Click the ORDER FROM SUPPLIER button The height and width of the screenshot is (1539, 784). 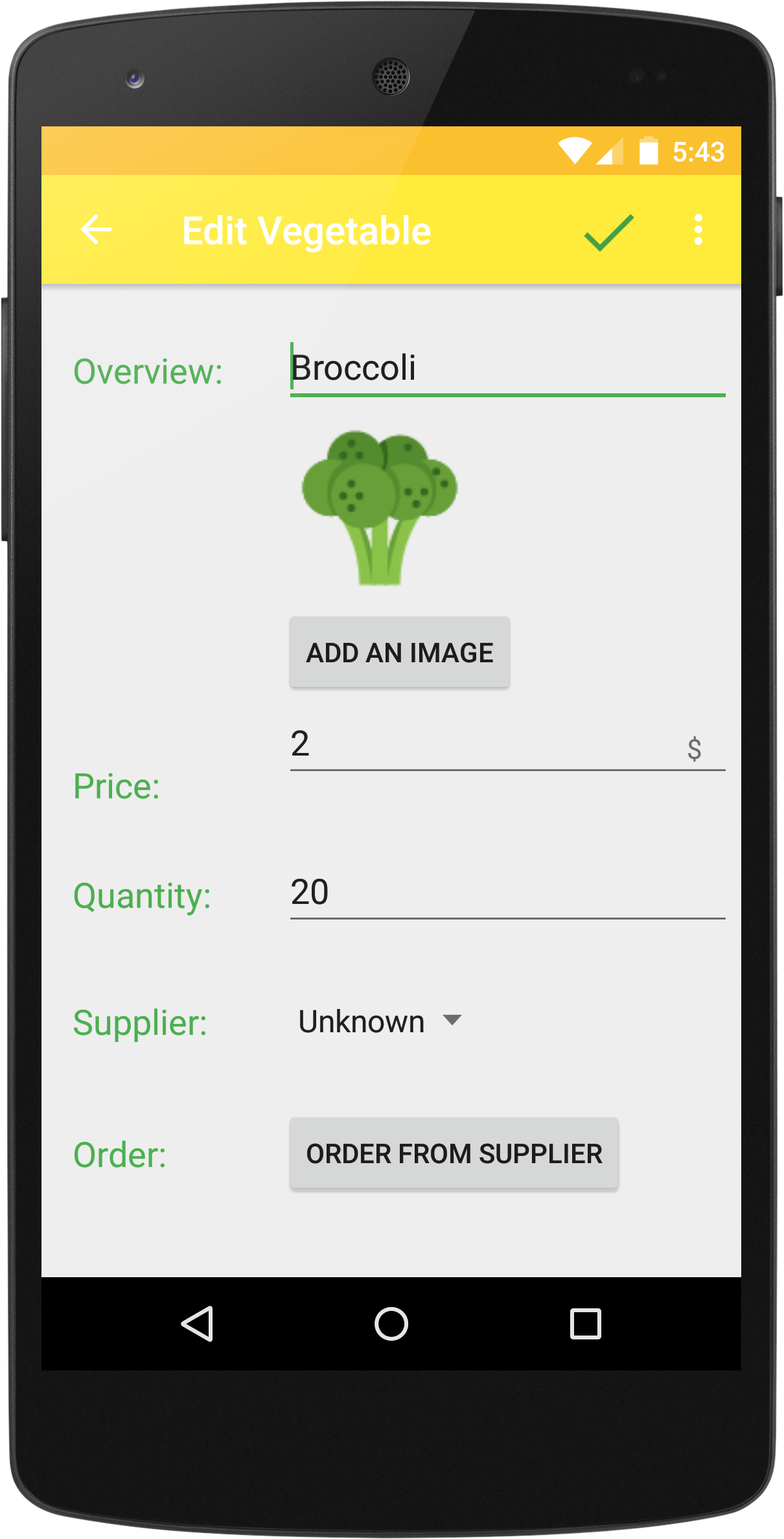tap(454, 1153)
